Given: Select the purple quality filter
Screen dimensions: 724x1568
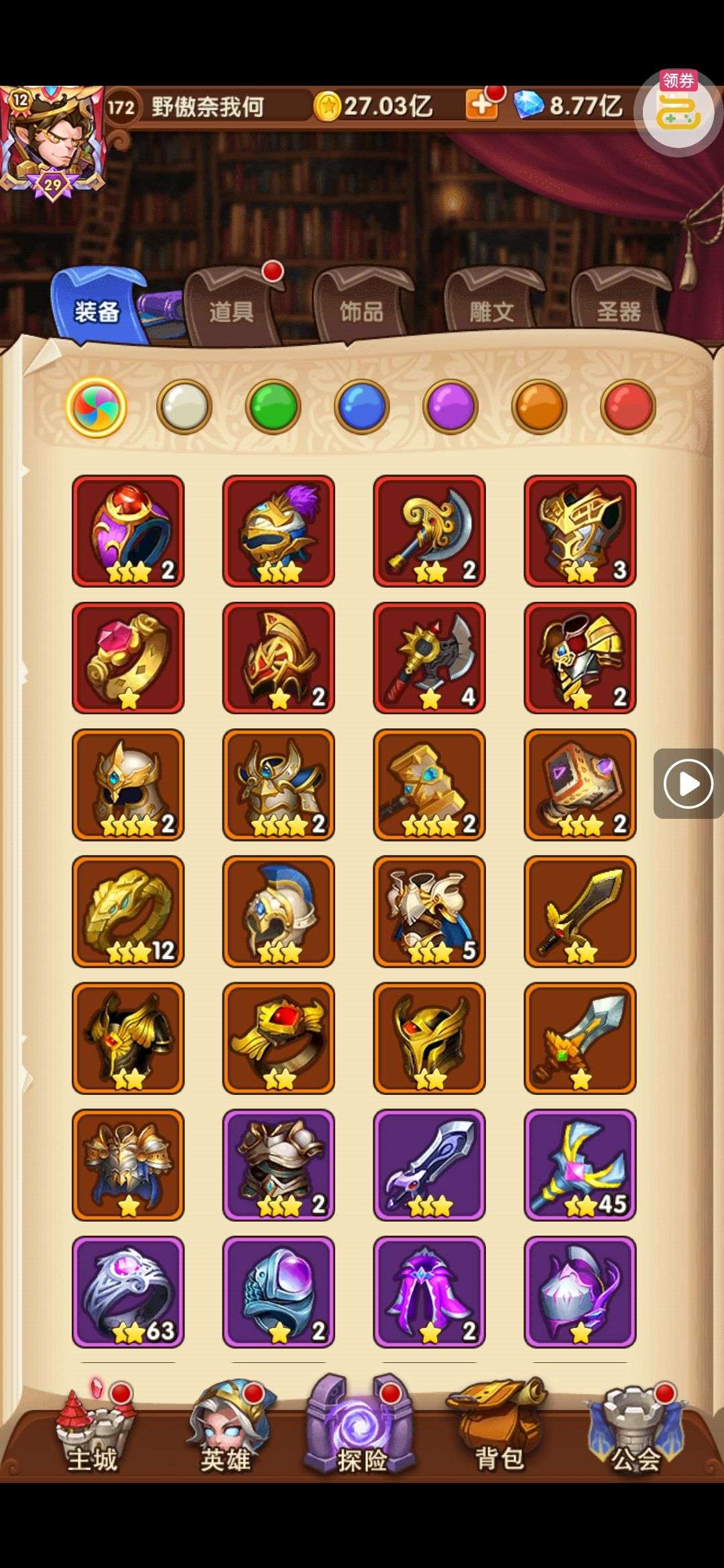Looking at the screenshot, I should (450, 406).
